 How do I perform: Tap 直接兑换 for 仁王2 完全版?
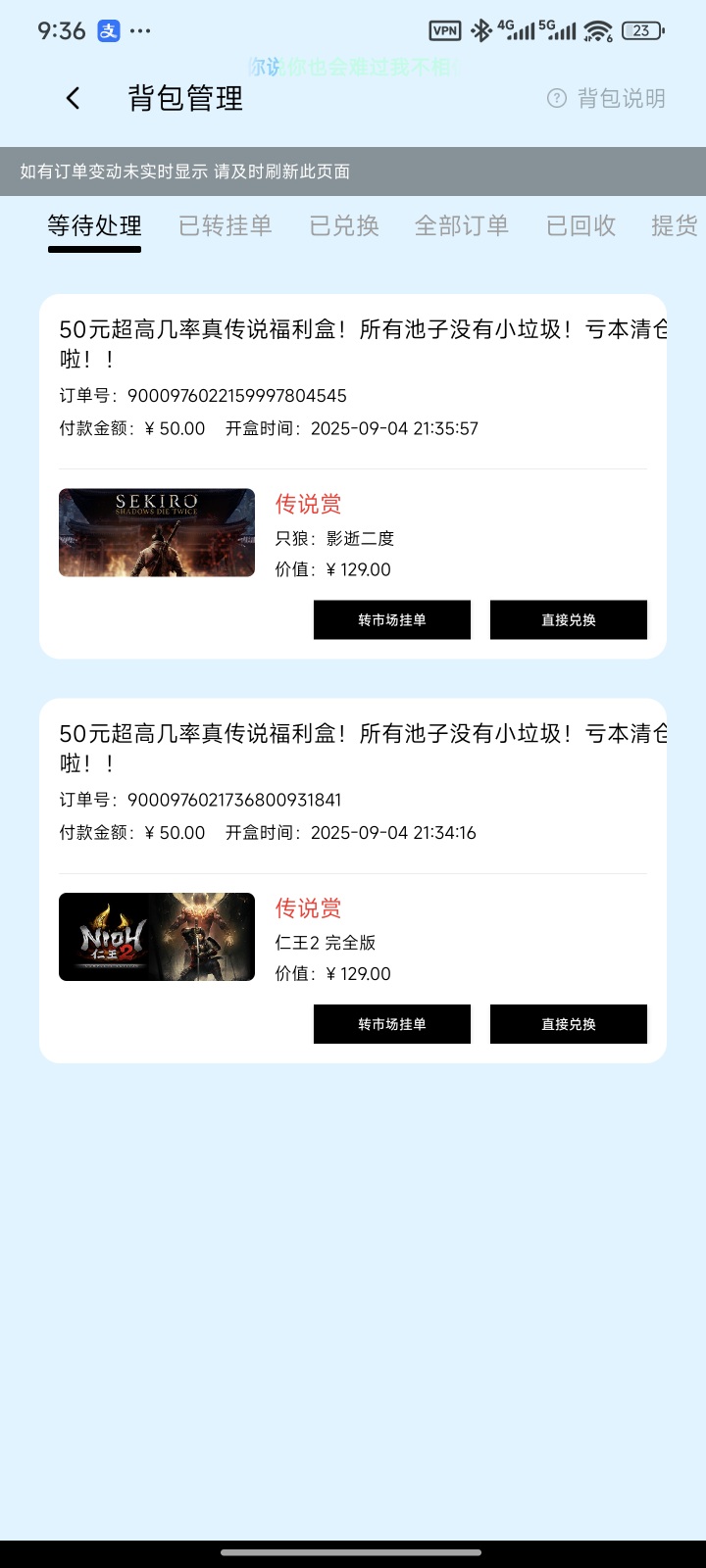[569, 1023]
